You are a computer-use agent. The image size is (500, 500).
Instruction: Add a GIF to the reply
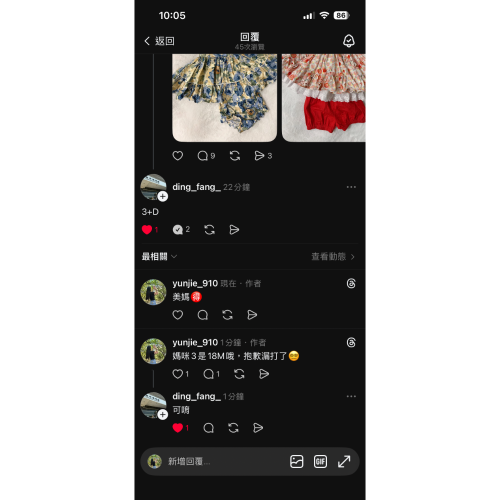[x=320, y=462]
